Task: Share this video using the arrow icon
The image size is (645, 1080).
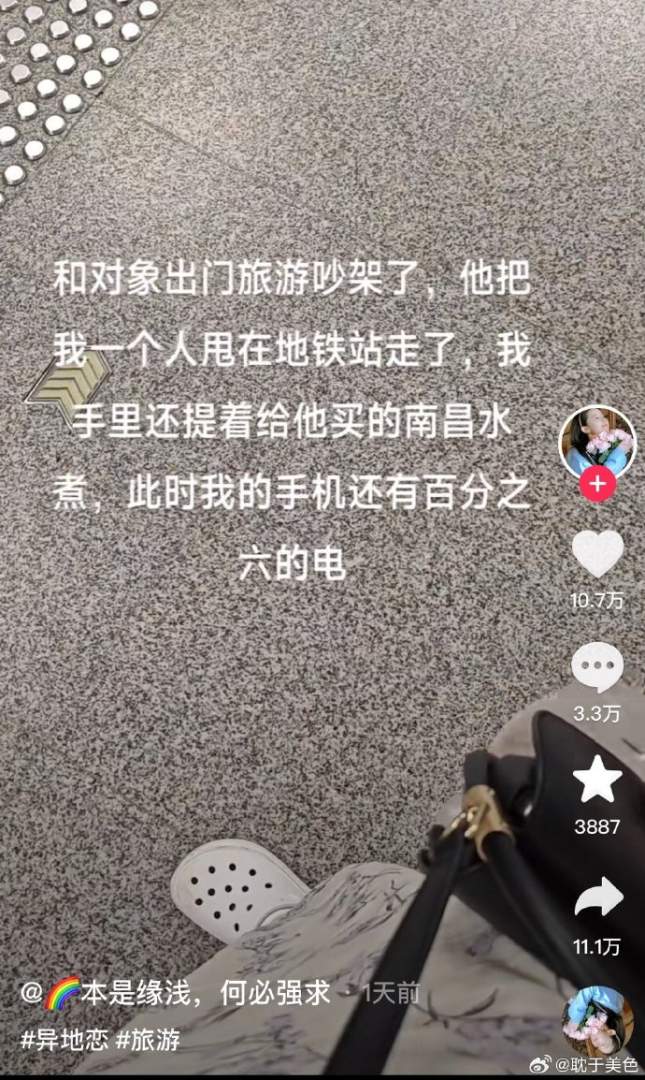Action: 597,899
